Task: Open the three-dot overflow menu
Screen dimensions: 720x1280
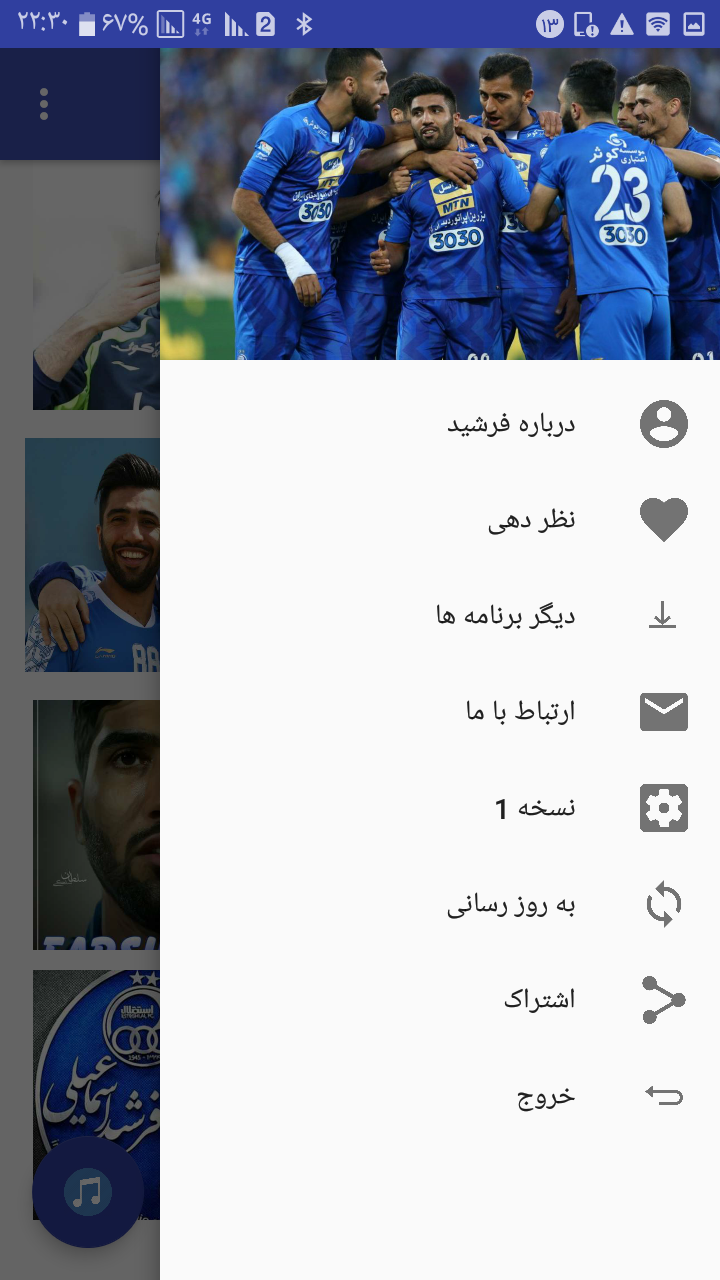Action: (x=44, y=104)
